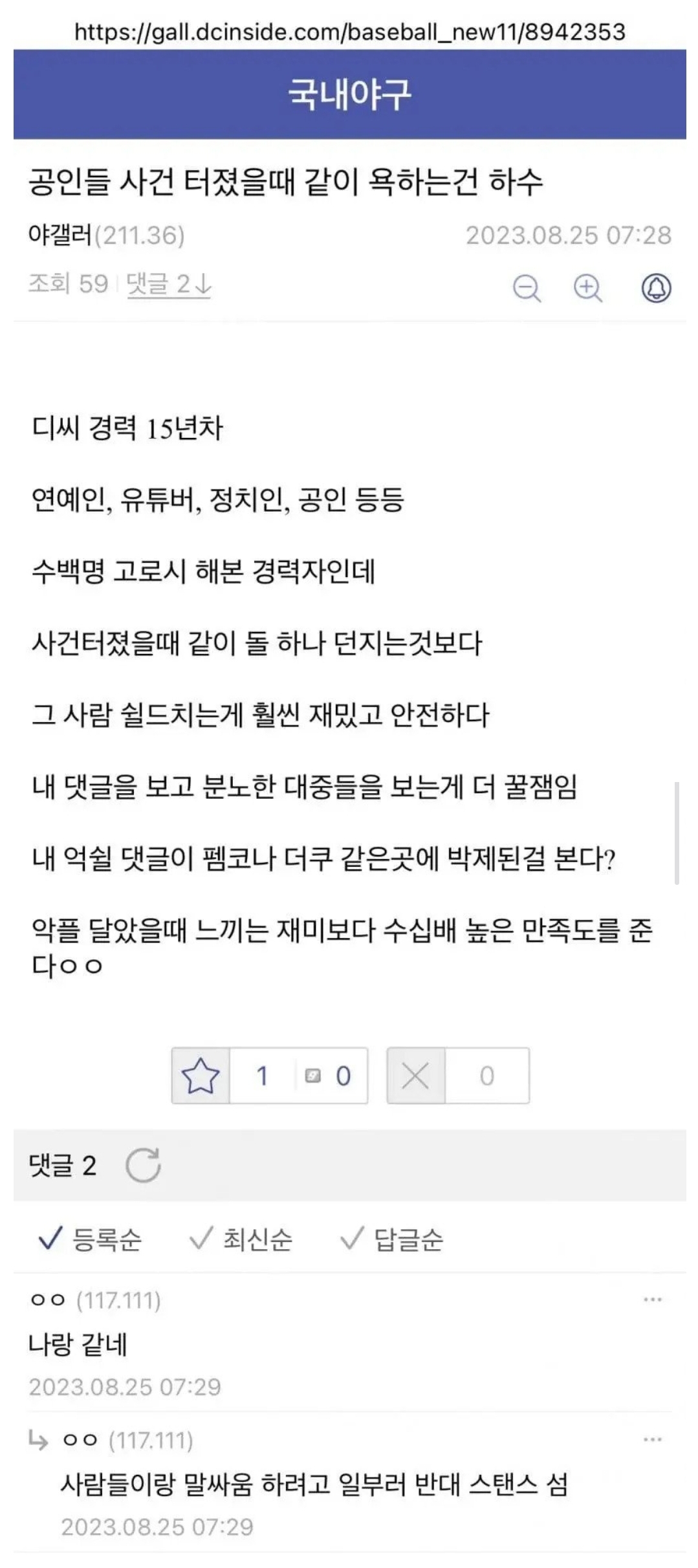
Task: Open options for the 반대 스탠스 reply
Action: click(x=653, y=1439)
